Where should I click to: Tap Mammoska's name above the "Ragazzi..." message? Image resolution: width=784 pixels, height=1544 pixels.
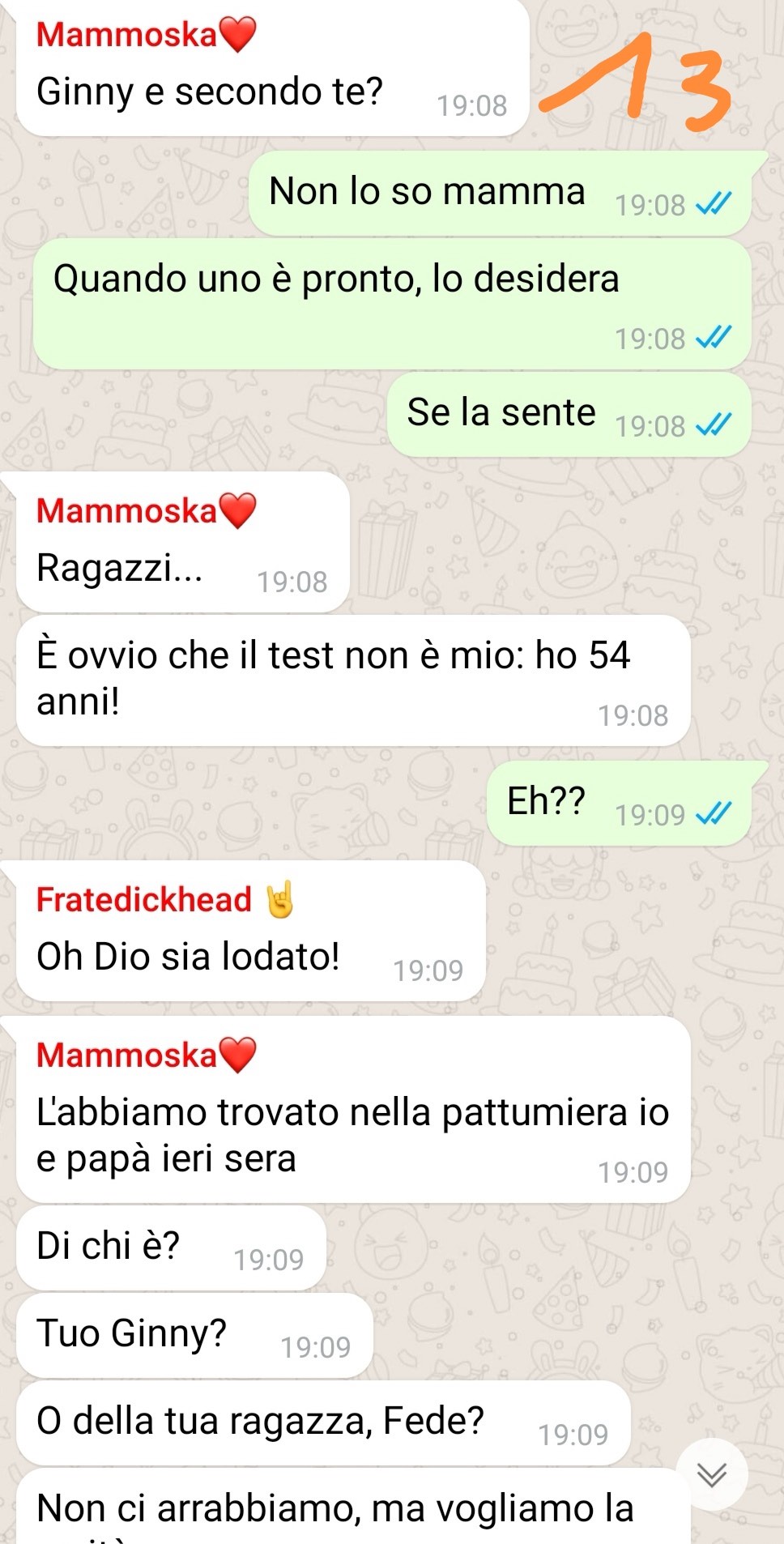click(147, 511)
